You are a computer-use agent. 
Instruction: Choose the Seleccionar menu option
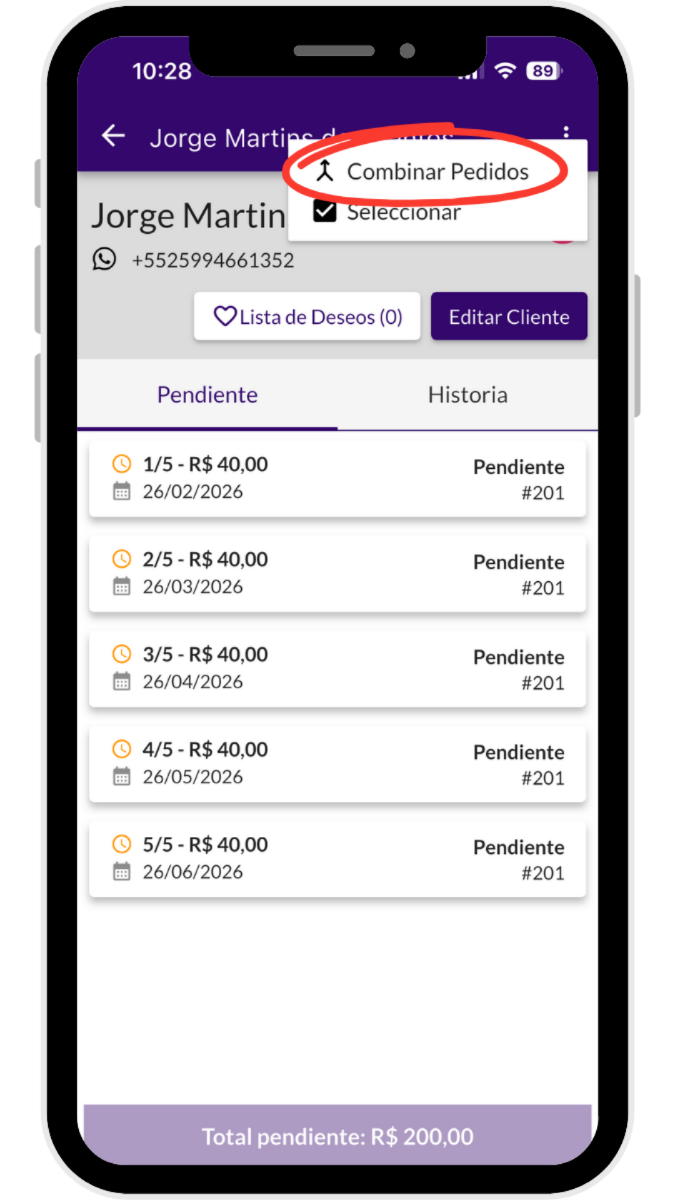[403, 212]
